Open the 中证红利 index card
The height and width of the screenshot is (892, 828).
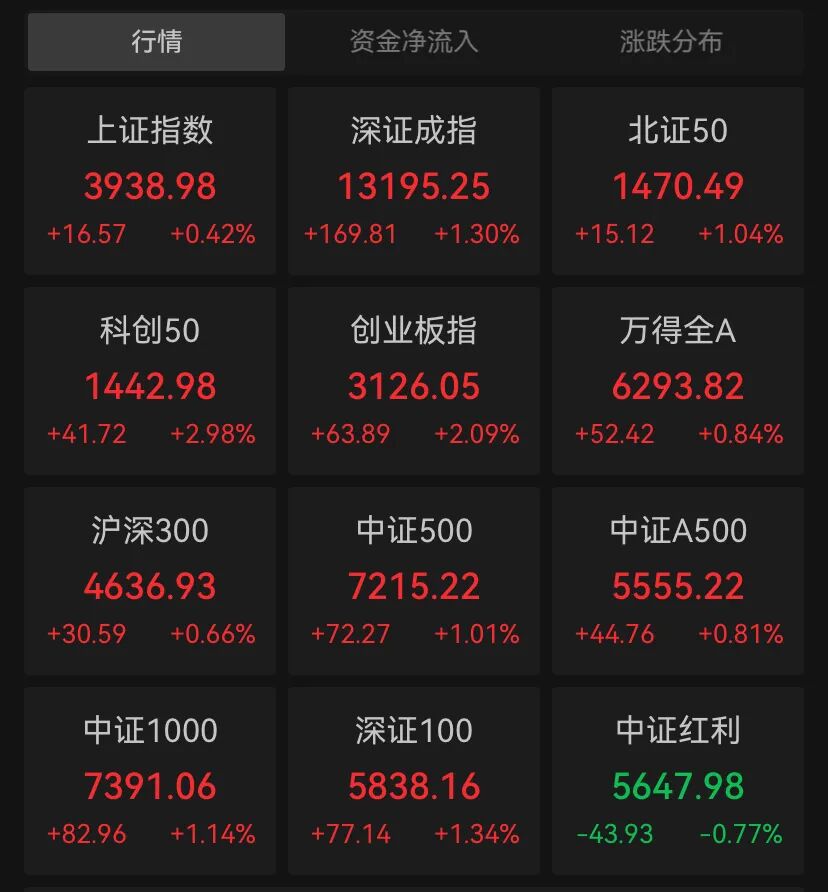pos(678,781)
